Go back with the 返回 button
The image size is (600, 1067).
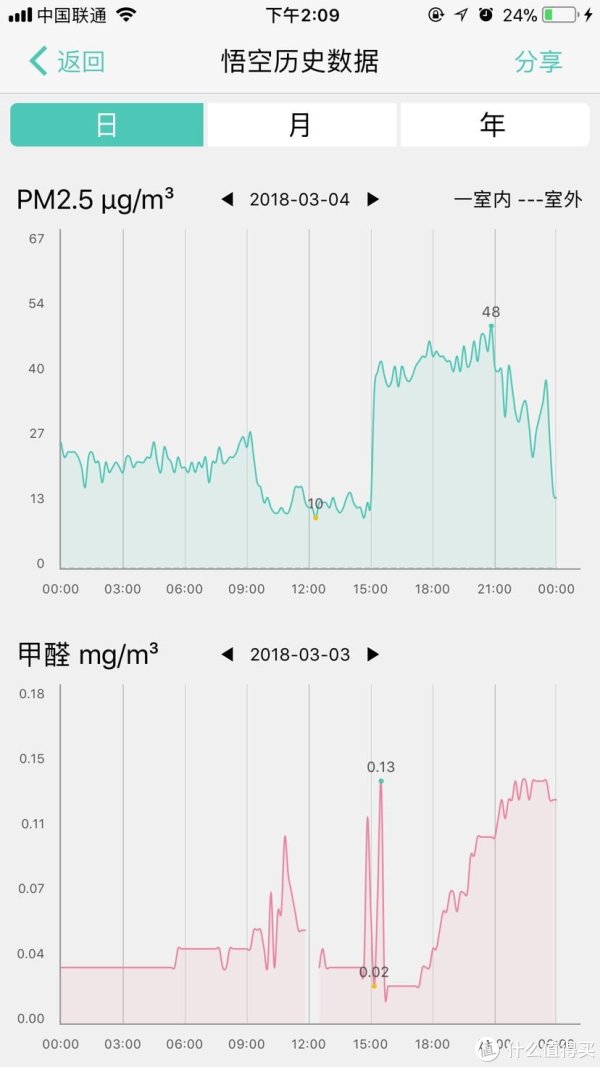(67, 62)
